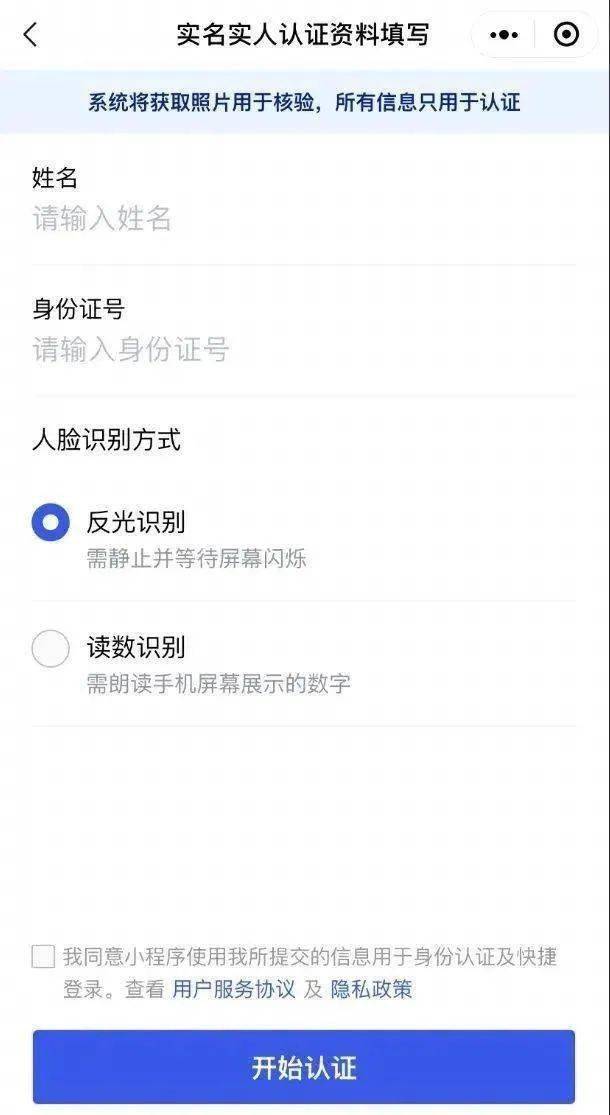View the 隐私政策 privacy policy
The width and height of the screenshot is (610, 1115).
coord(371,989)
